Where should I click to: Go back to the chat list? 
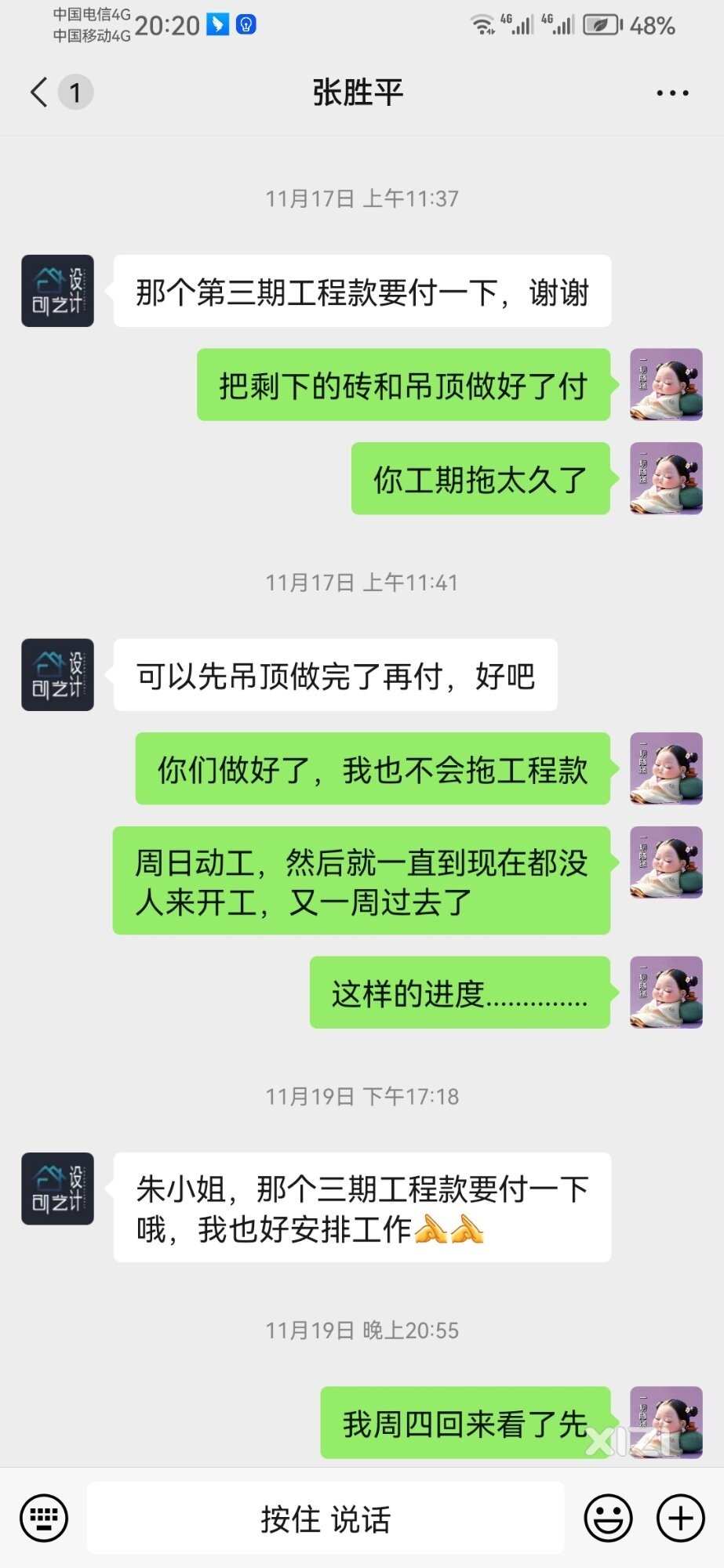click(39, 93)
